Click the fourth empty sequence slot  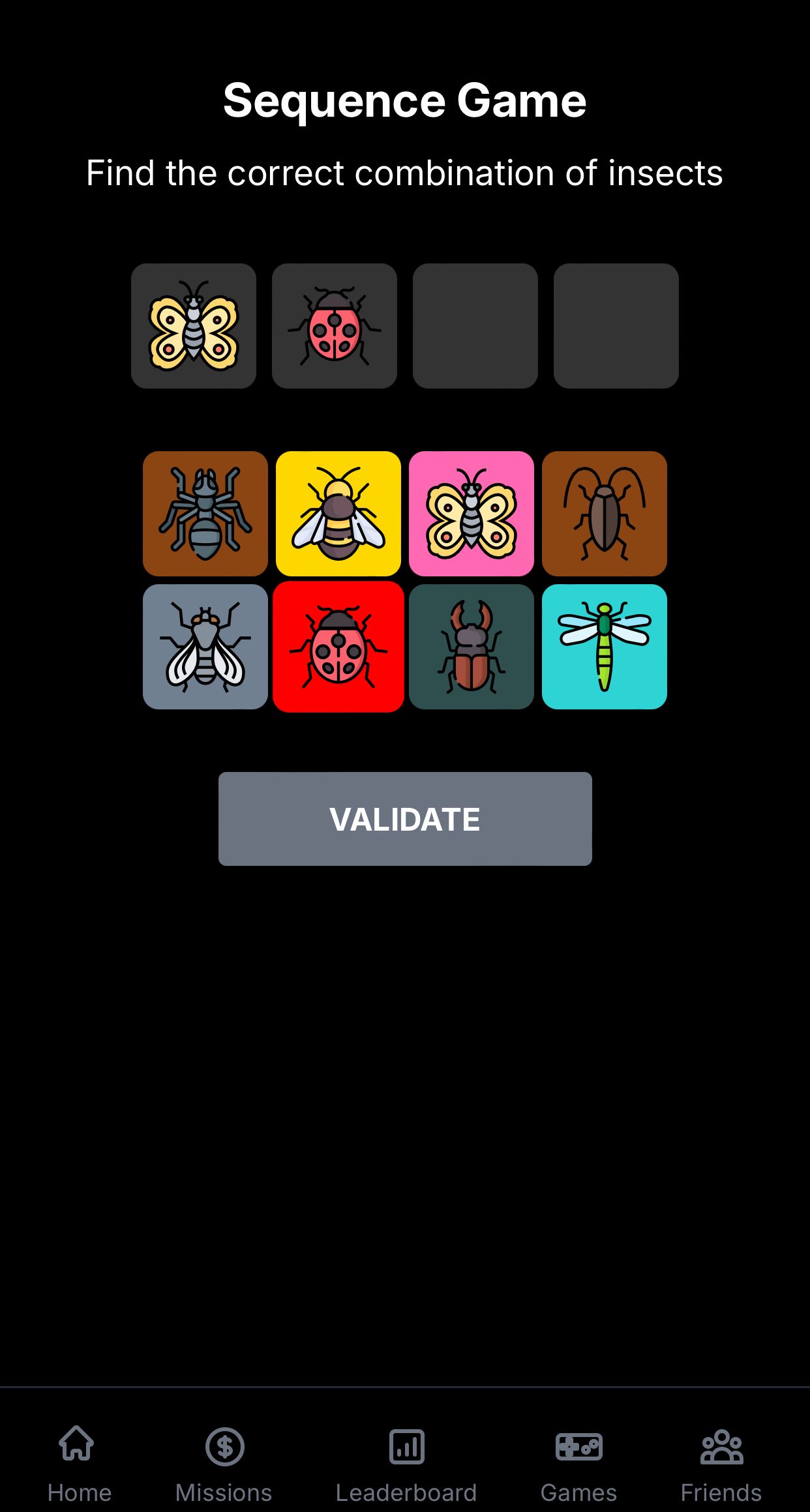615,325
